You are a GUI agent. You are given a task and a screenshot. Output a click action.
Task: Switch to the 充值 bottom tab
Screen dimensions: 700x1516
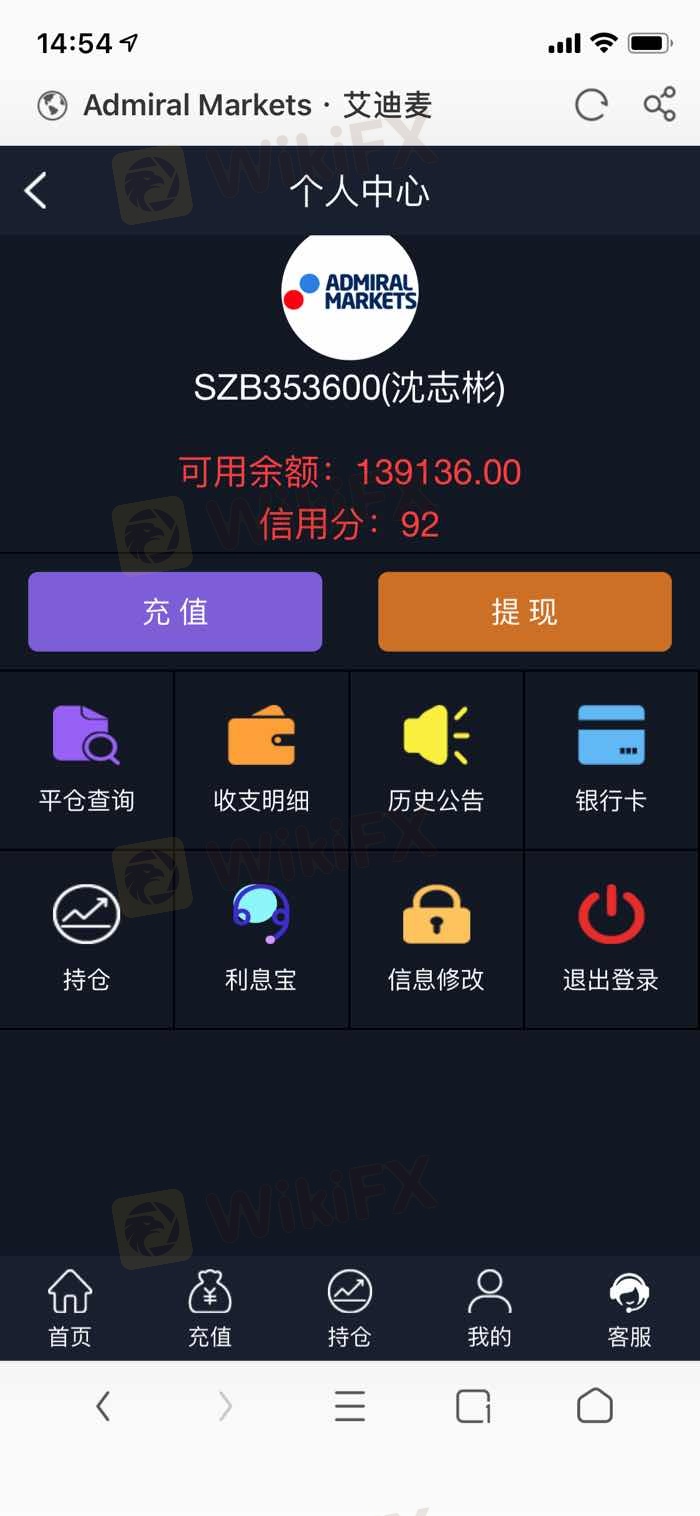click(210, 1308)
